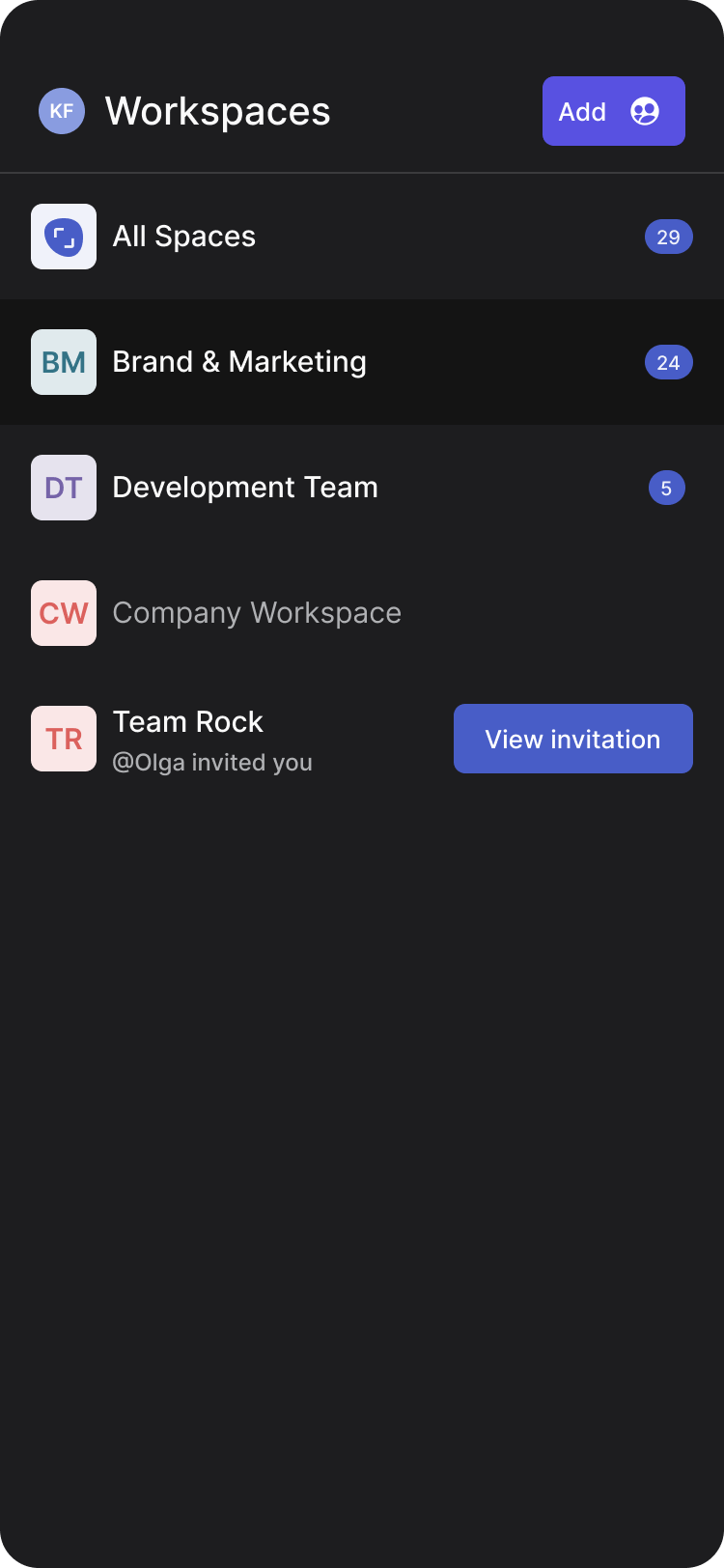Tap the Add workspace button
Image resolution: width=724 pixels, height=1568 pixels.
(613, 111)
